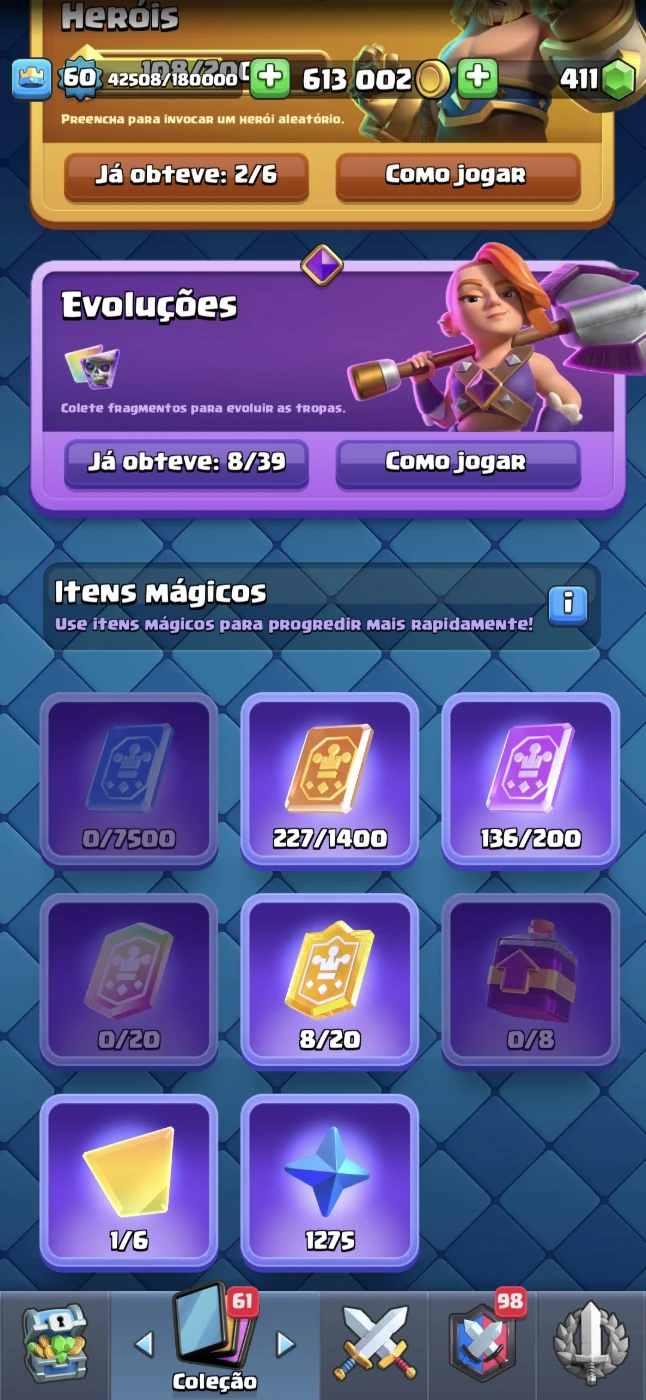Go to the crossed swords battle tab
646x1400 pixels.
tap(375, 1345)
